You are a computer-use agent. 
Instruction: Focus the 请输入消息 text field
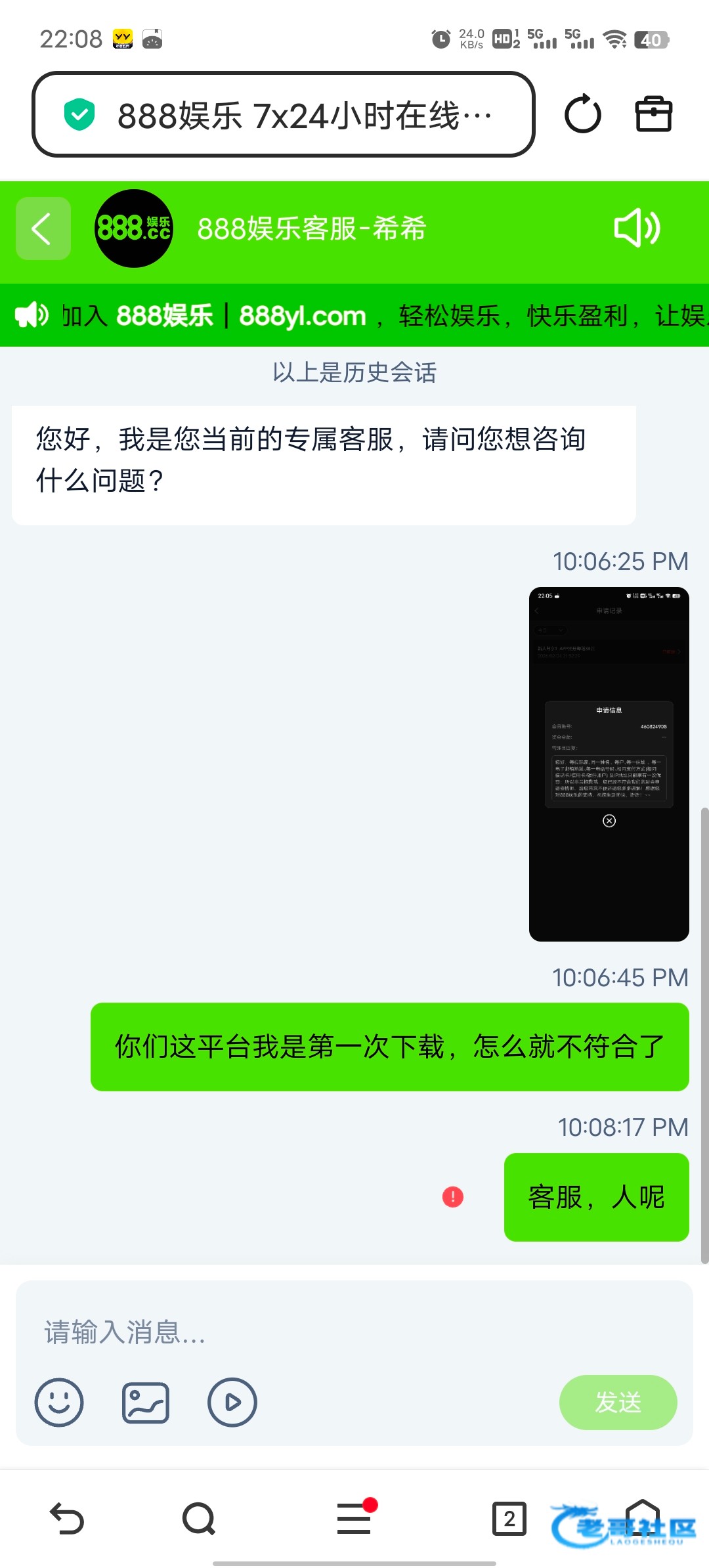click(x=354, y=1333)
